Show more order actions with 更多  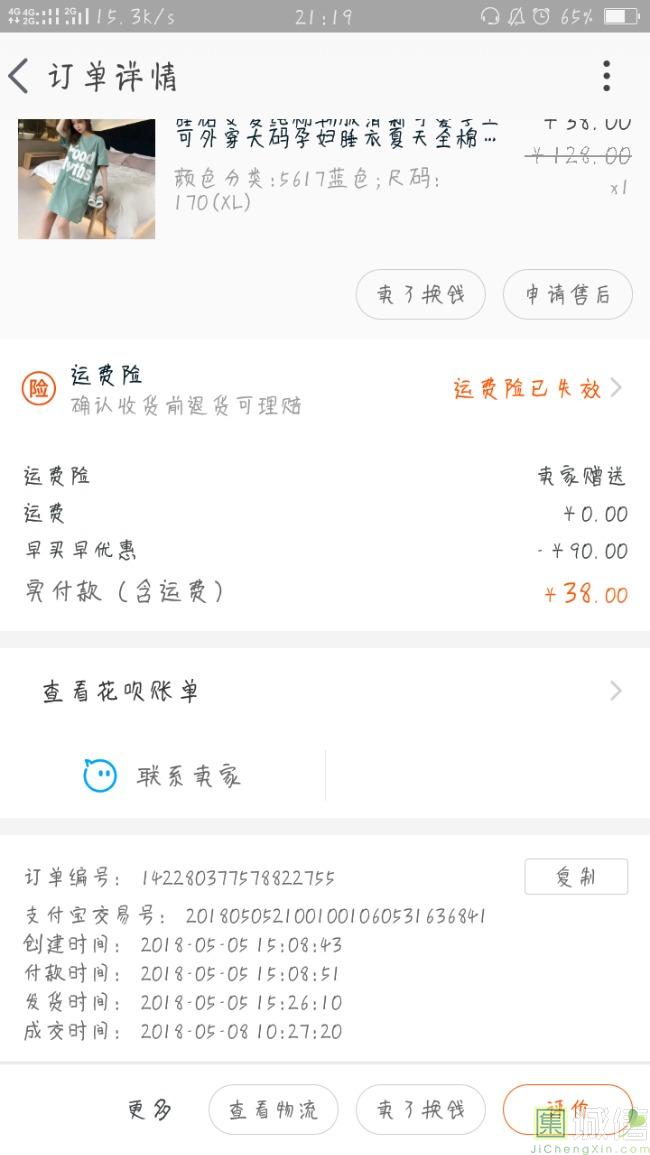click(150, 1109)
